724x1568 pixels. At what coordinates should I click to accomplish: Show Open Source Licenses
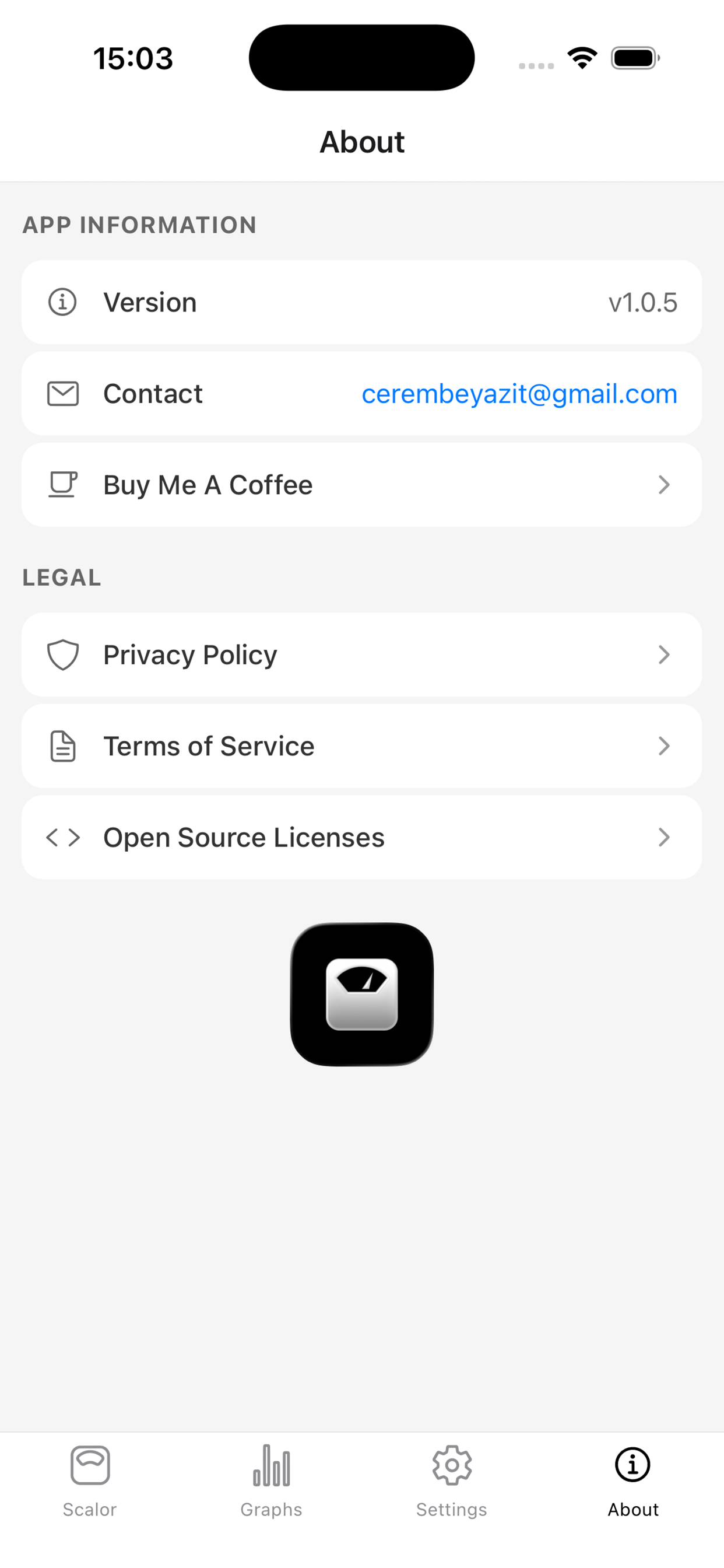click(x=361, y=838)
